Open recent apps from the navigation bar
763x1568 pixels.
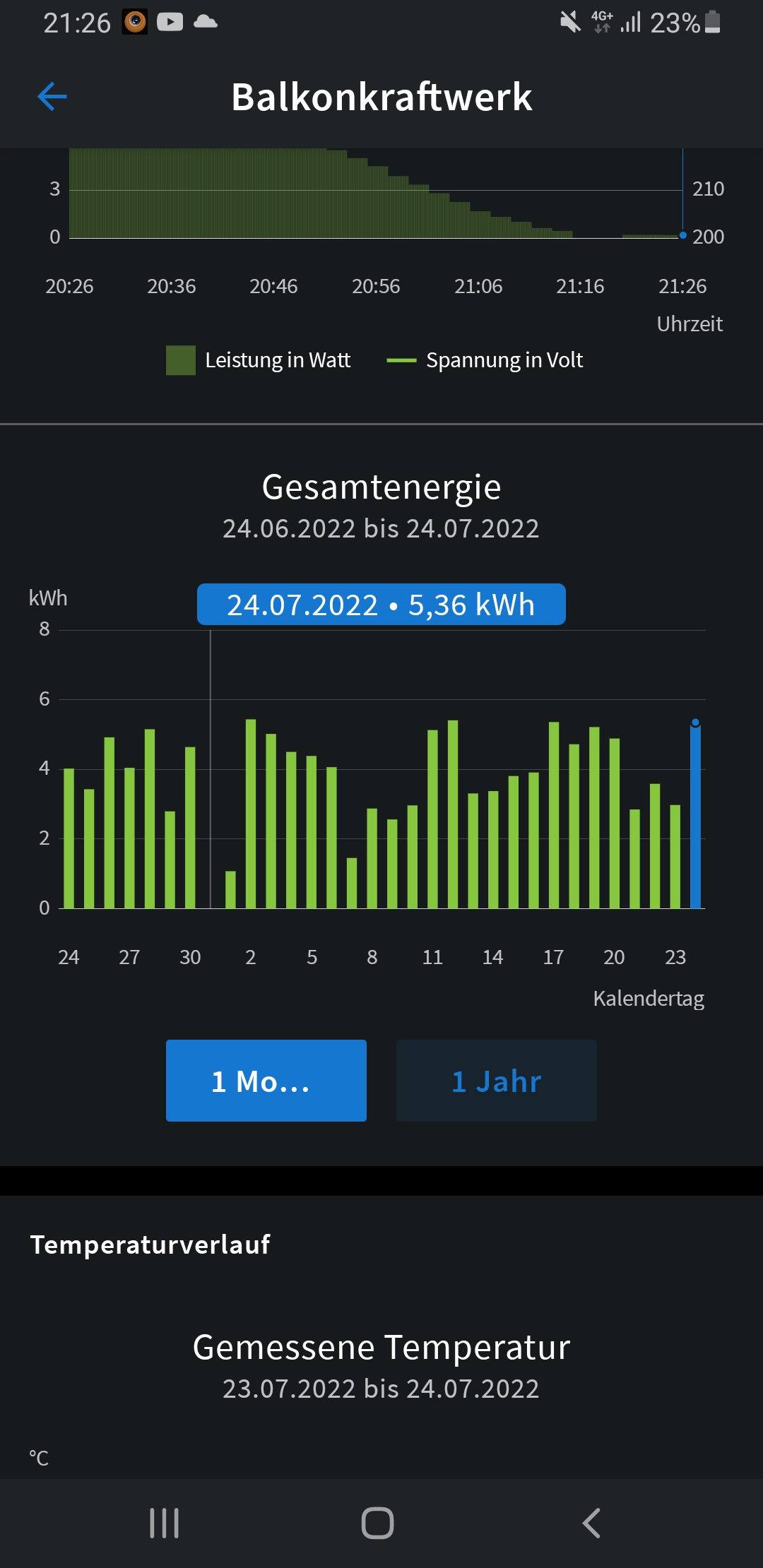[x=164, y=1523]
